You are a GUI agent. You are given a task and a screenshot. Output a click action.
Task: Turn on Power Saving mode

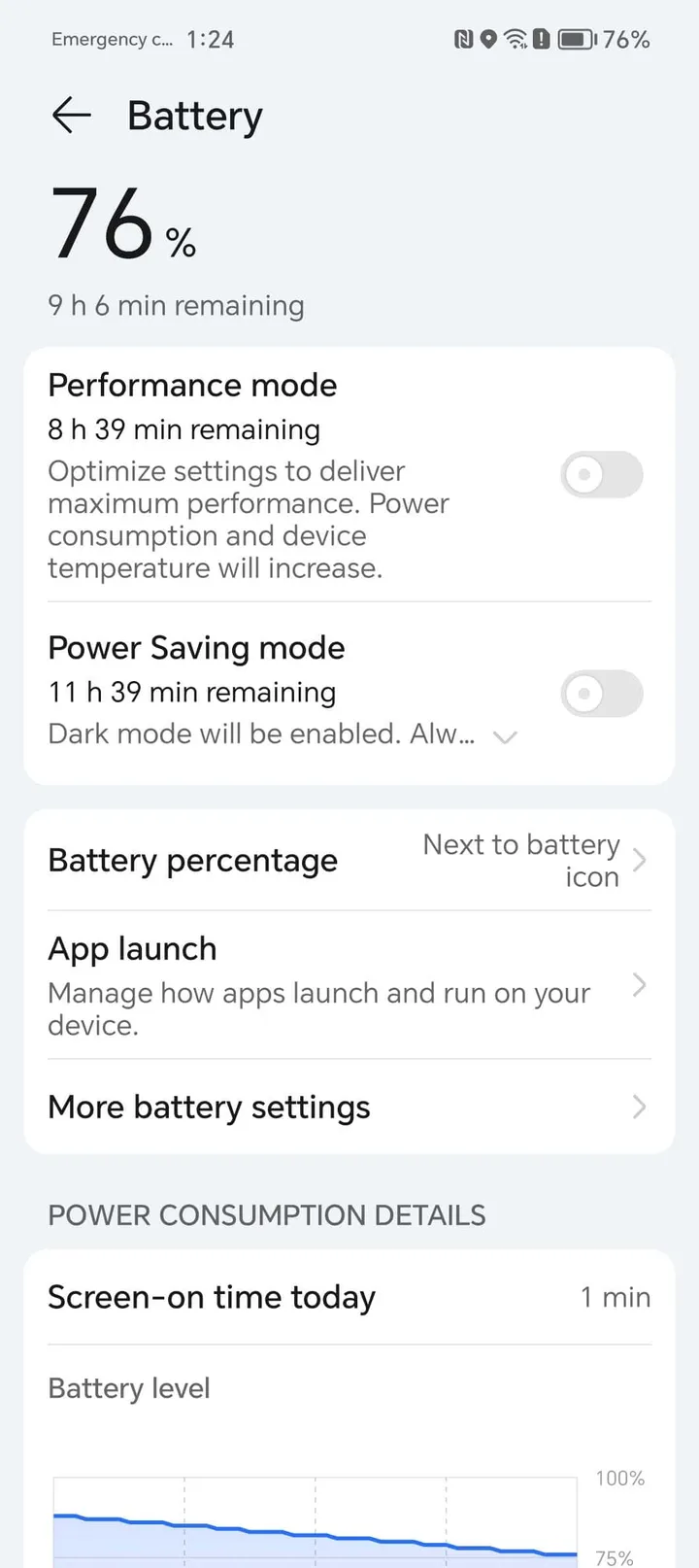[x=601, y=694]
